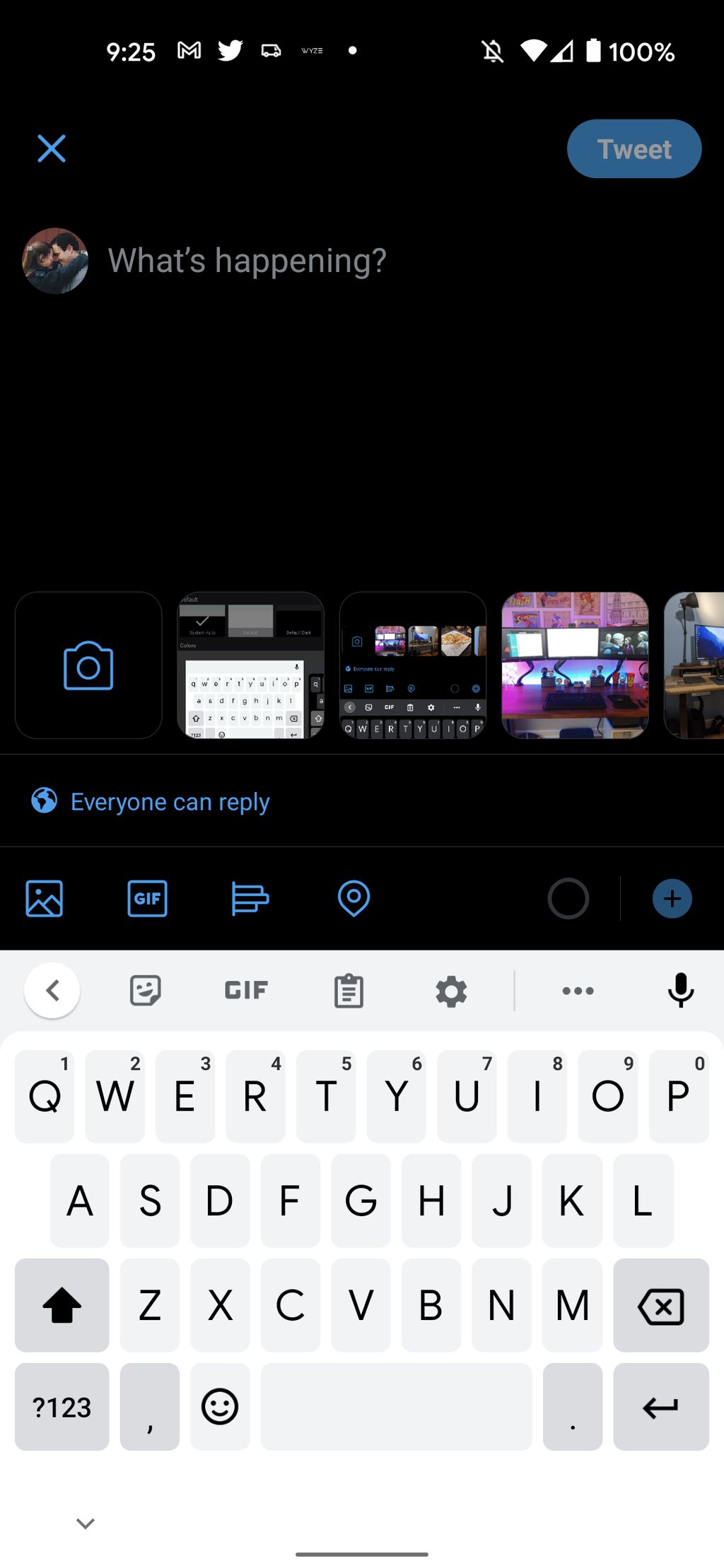Change the "Everyone can reply" setting

[x=151, y=801]
